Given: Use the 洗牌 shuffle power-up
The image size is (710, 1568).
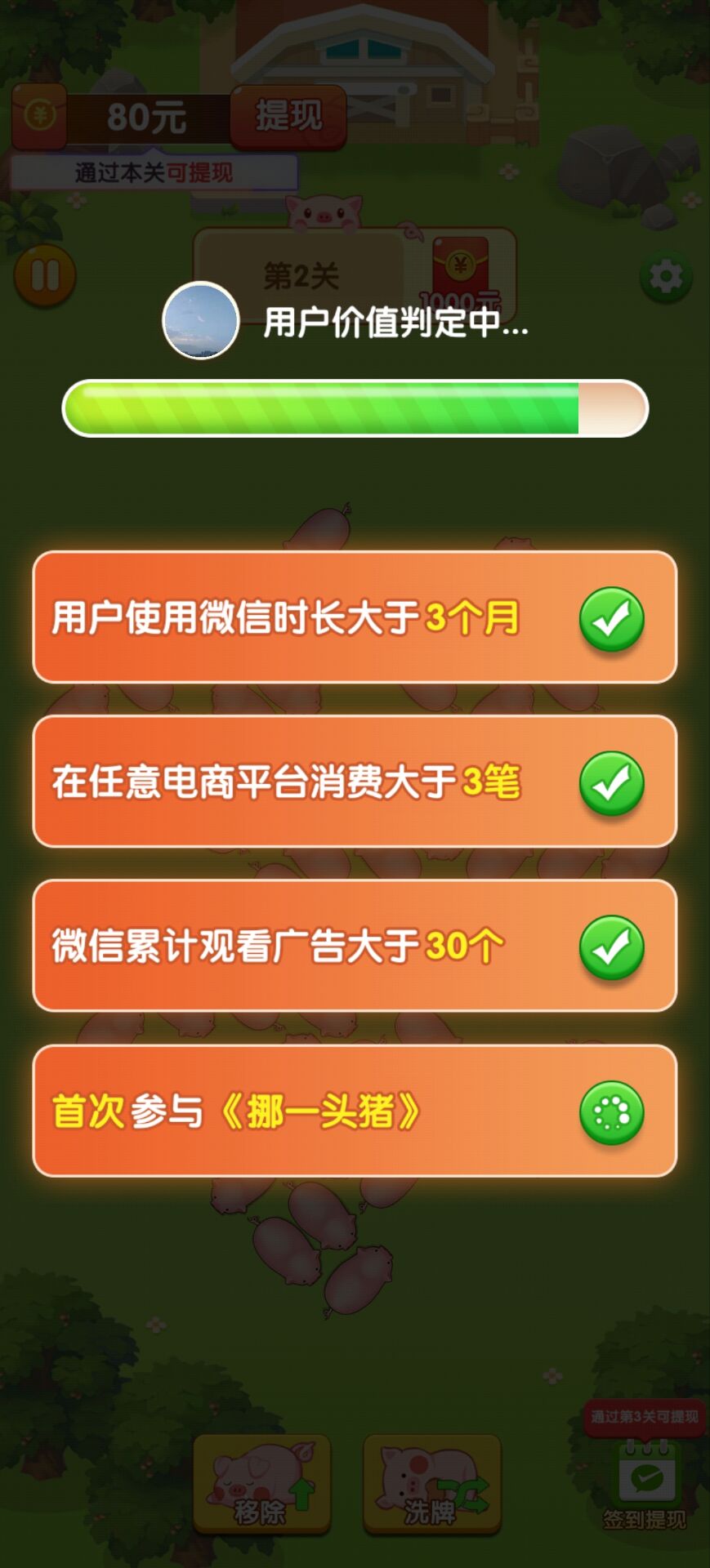Looking at the screenshot, I should [x=431, y=1483].
